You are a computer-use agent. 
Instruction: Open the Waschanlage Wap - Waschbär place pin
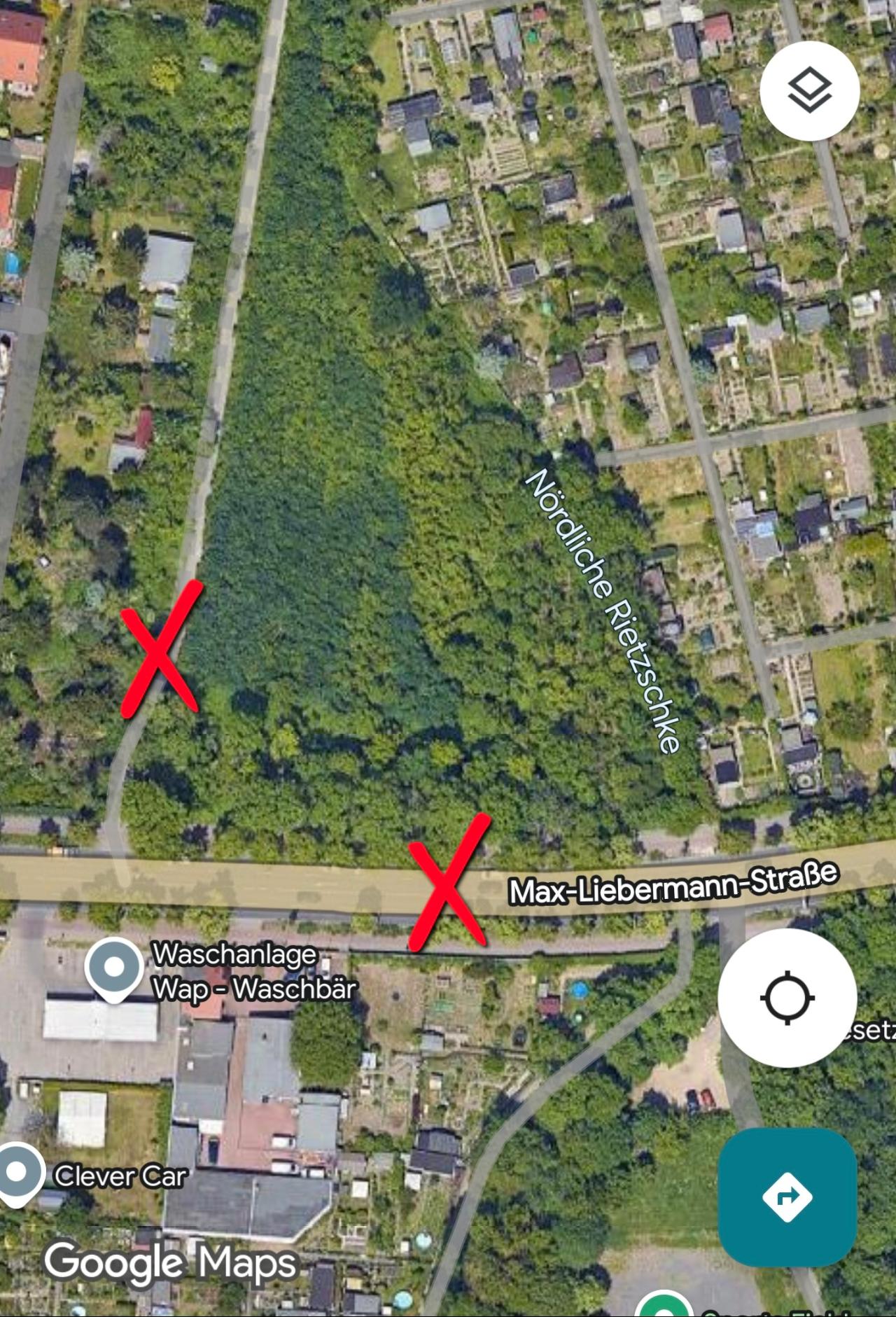[114, 968]
